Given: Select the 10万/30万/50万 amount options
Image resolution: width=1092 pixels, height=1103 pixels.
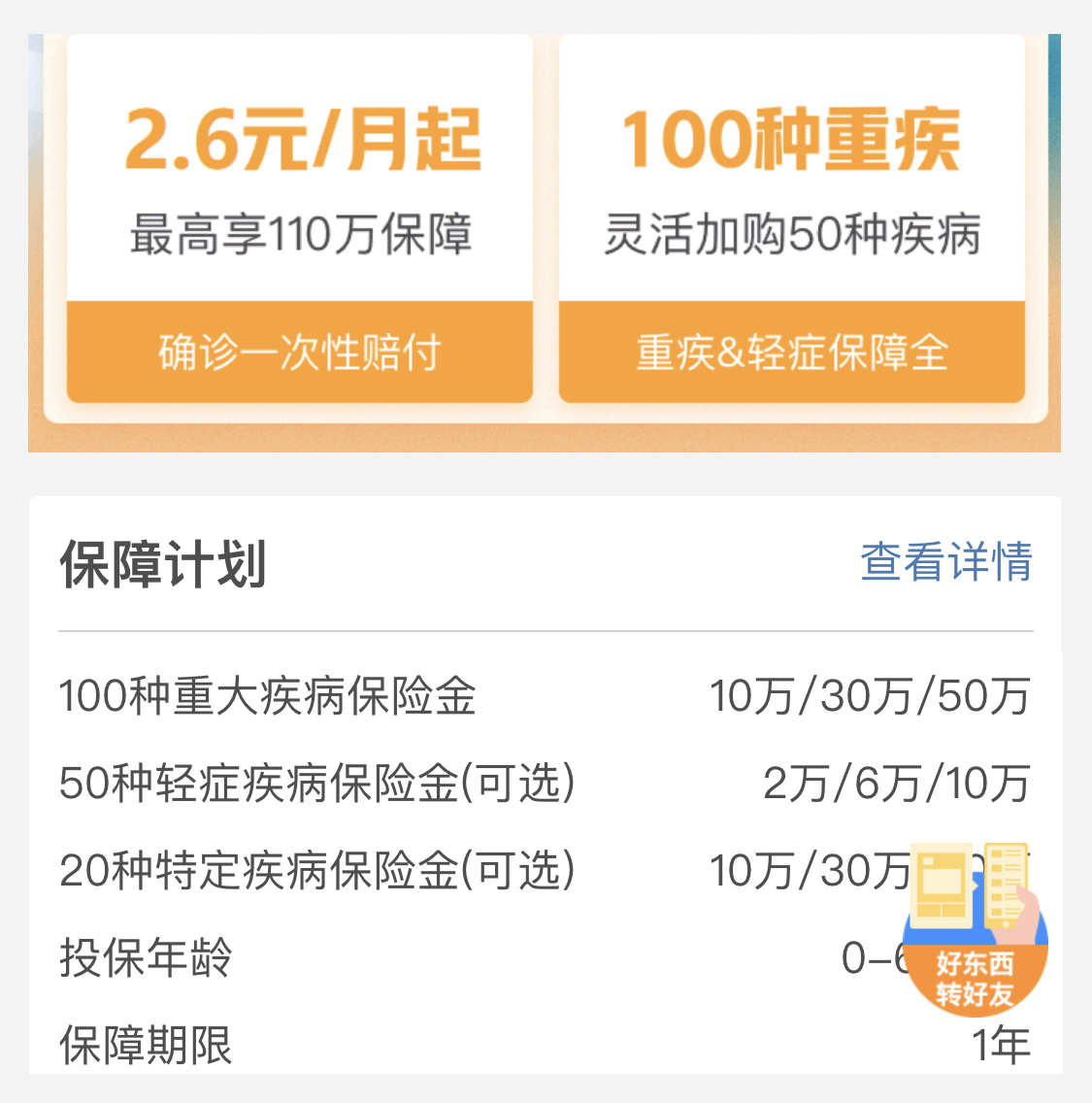Looking at the screenshot, I should [x=872, y=694].
